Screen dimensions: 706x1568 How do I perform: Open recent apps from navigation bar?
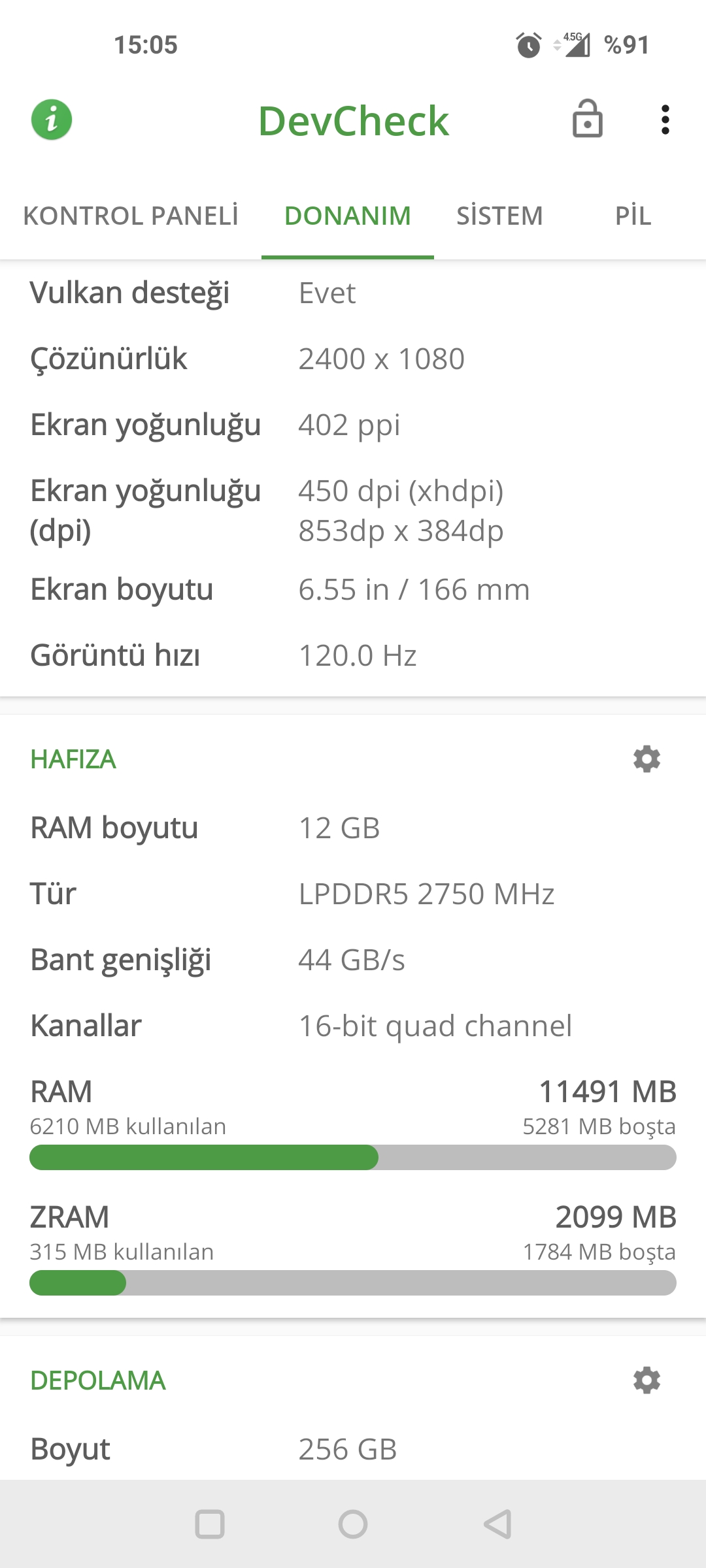(210, 1524)
